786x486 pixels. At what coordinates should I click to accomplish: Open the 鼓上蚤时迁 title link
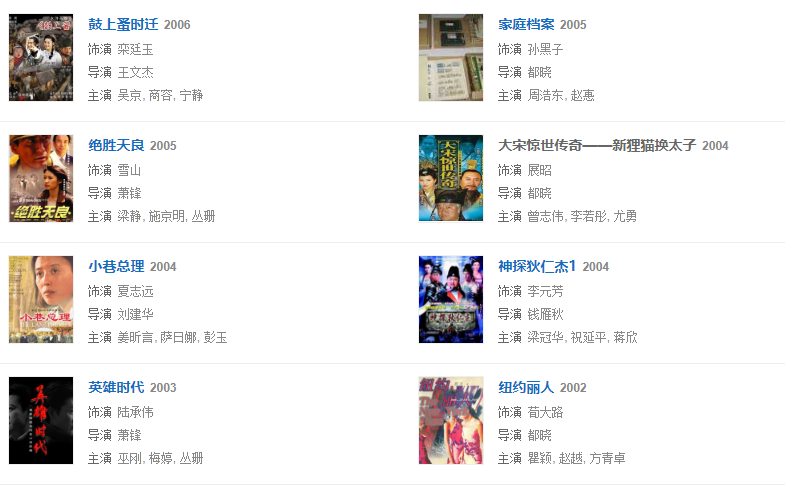click(x=122, y=24)
